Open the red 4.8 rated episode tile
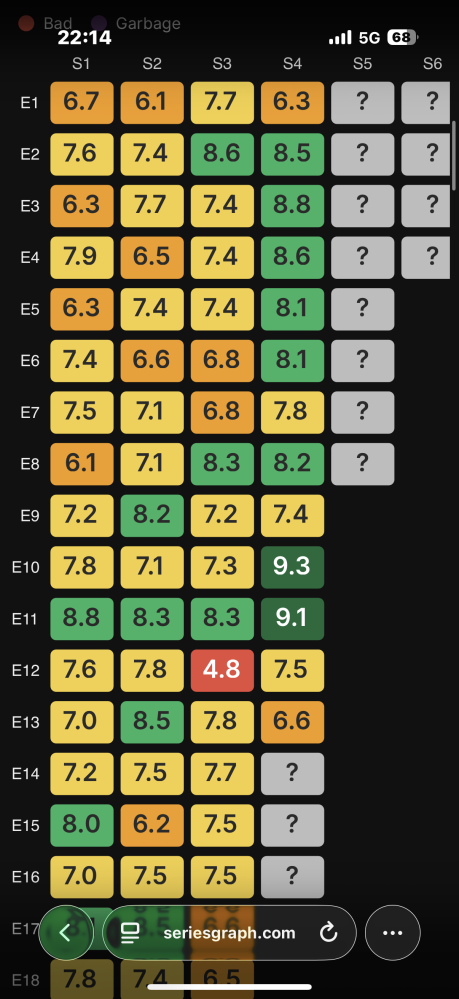This screenshot has height=999, width=459. tap(222, 670)
